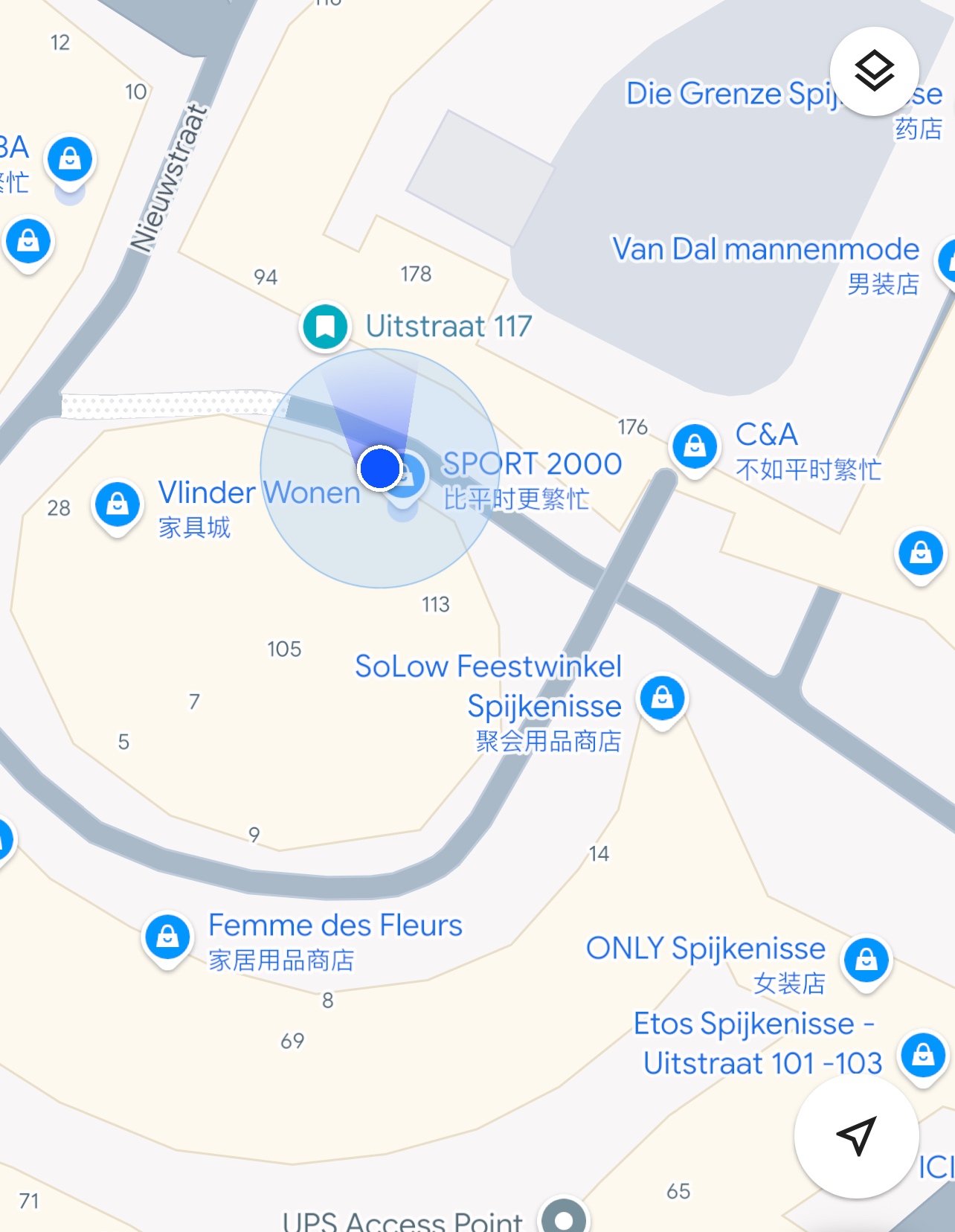Open Femme des Fleurs marker
The image size is (955, 1232).
coord(167,936)
